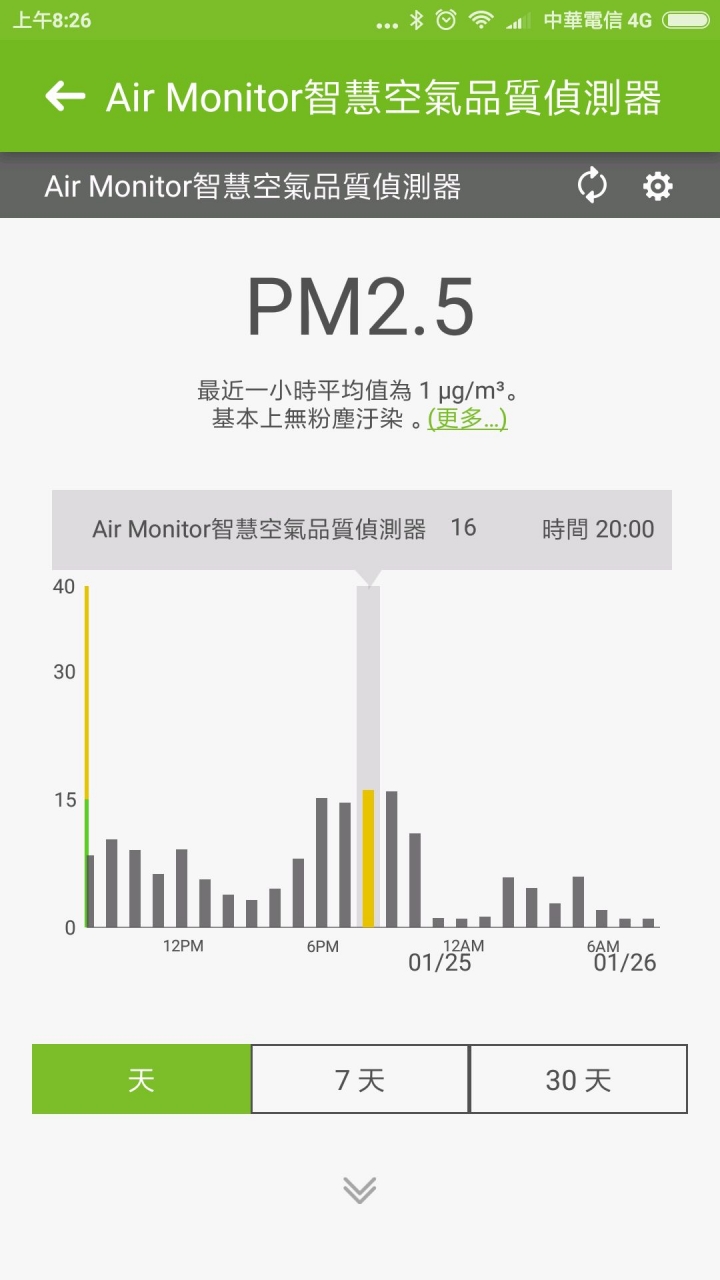The height and width of the screenshot is (1280, 720).
Task: Select the highlighted yellow 20:00 bar
Action: click(x=368, y=858)
